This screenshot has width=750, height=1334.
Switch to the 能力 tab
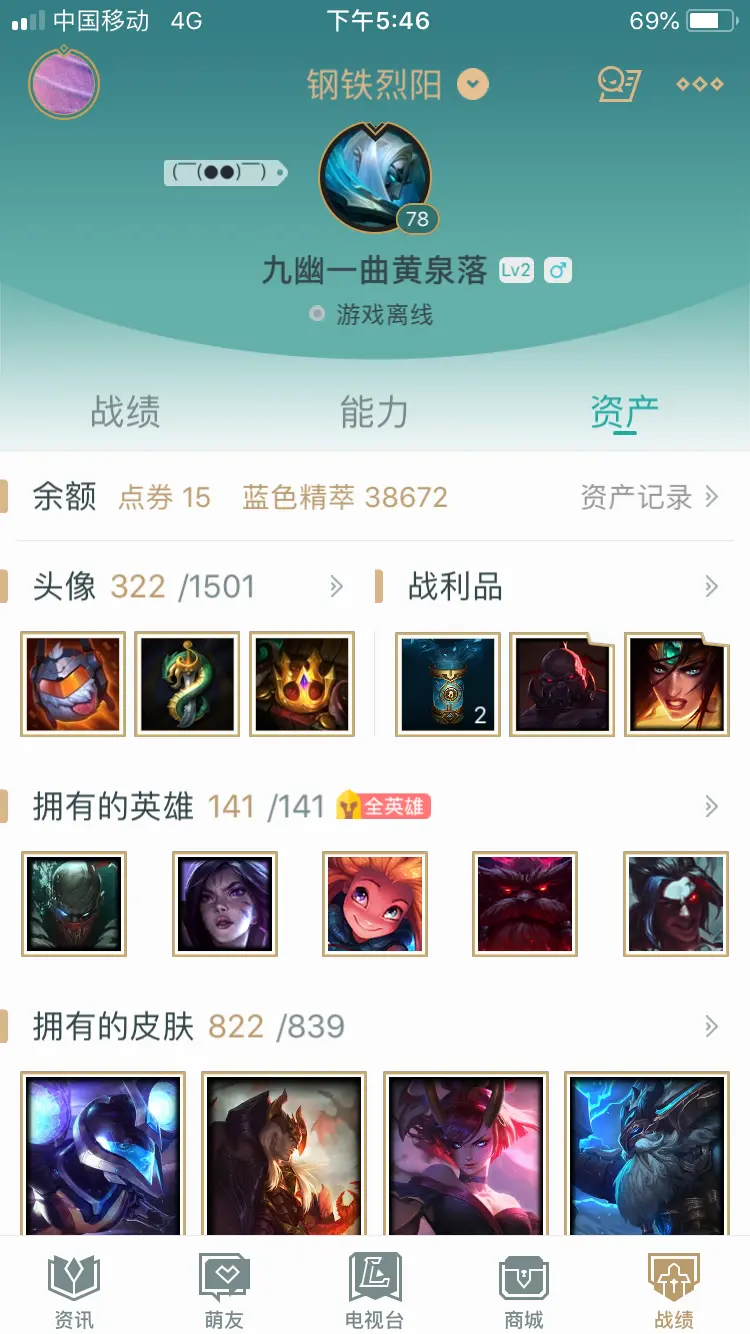click(374, 411)
